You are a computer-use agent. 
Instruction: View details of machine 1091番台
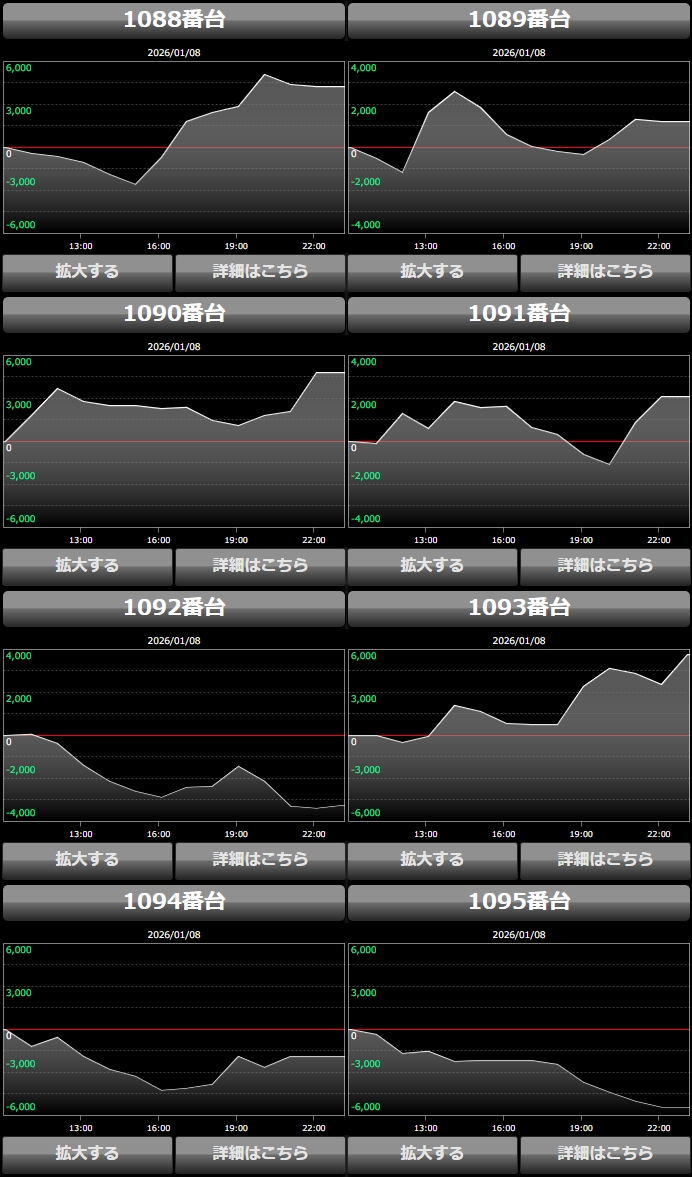605,565
